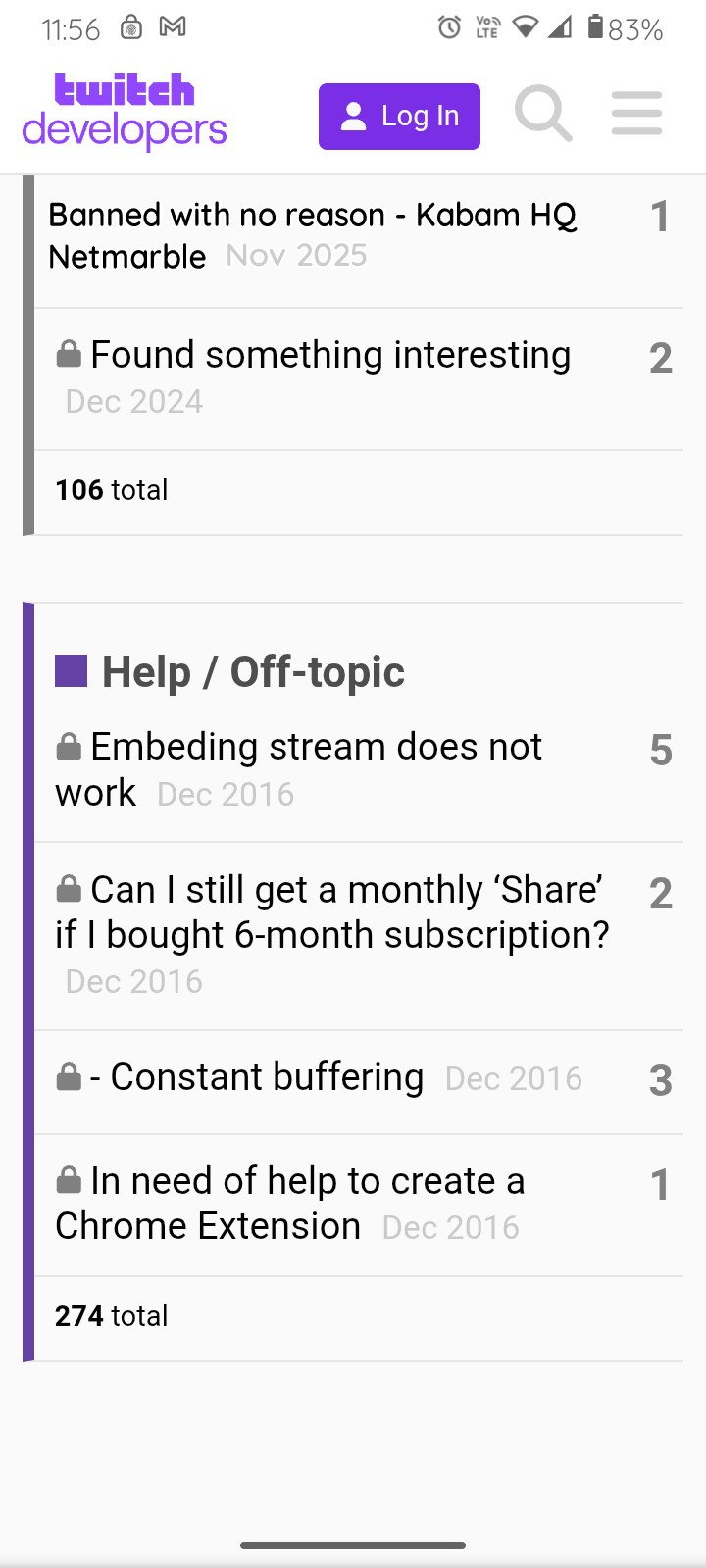Open 'In need of help to create a Chrome Extension'
Image resolution: width=706 pixels, height=1568 pixels.
click(x=307, y=1182)
